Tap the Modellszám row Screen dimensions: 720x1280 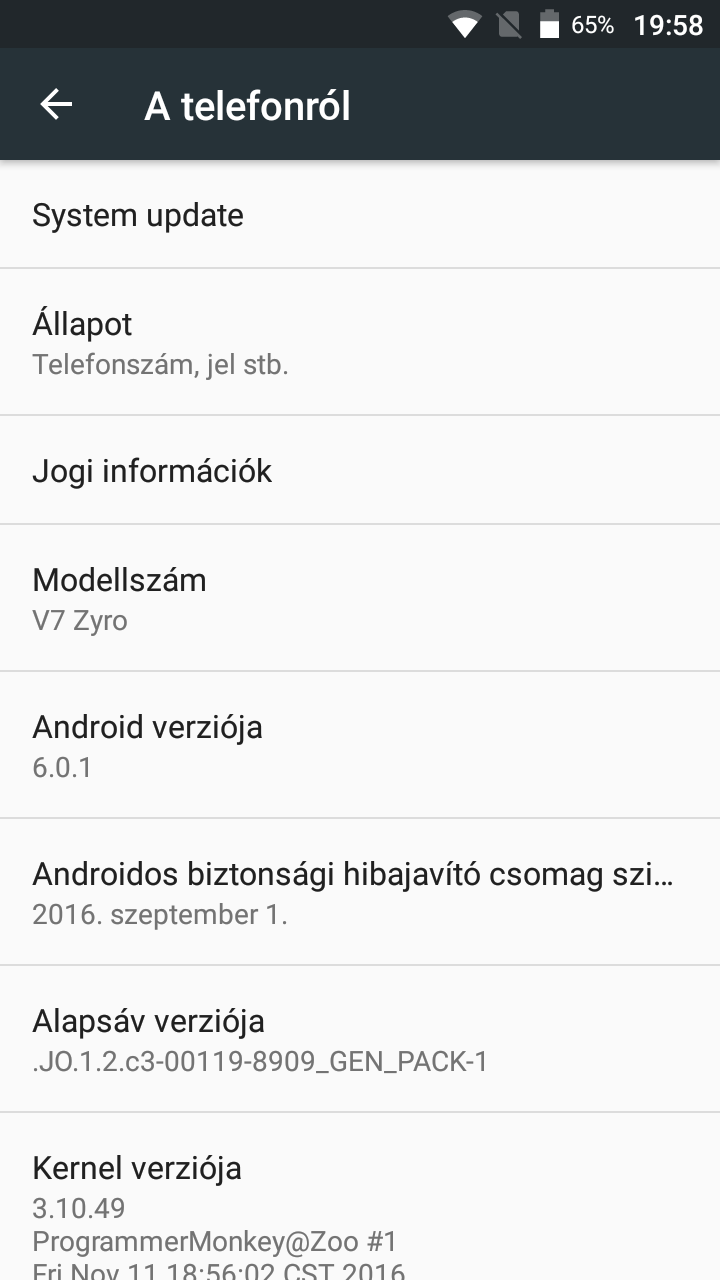[x=360, y=598]
